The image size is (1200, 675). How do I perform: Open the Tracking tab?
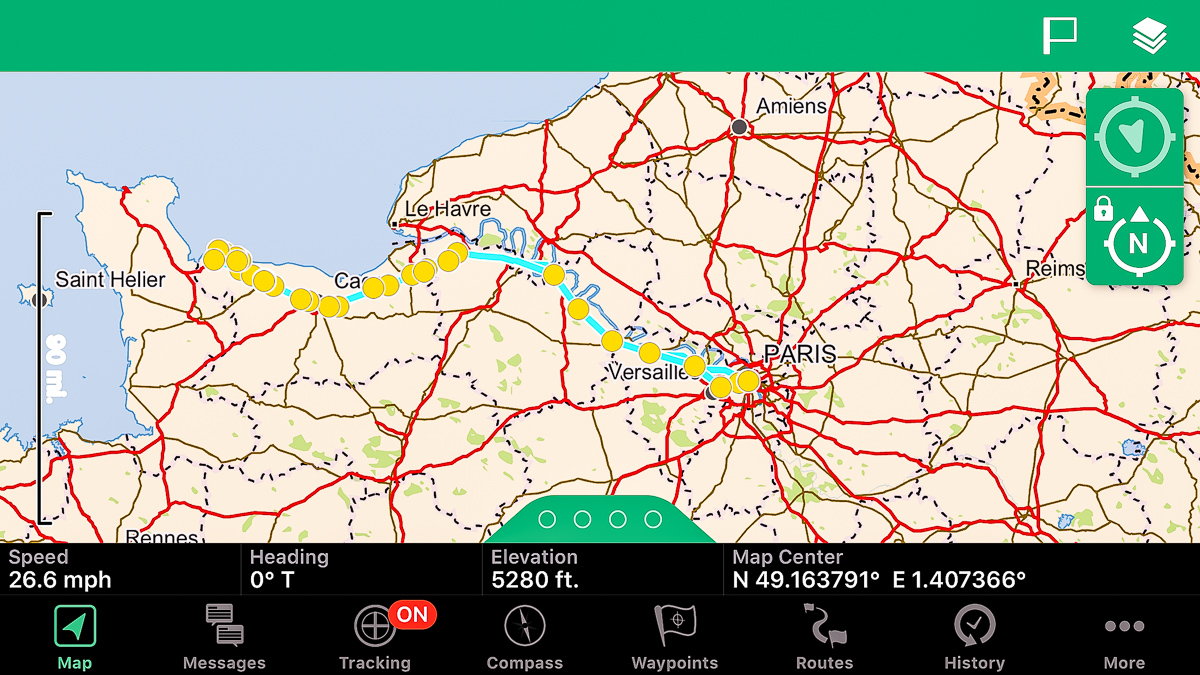point(375,637)
